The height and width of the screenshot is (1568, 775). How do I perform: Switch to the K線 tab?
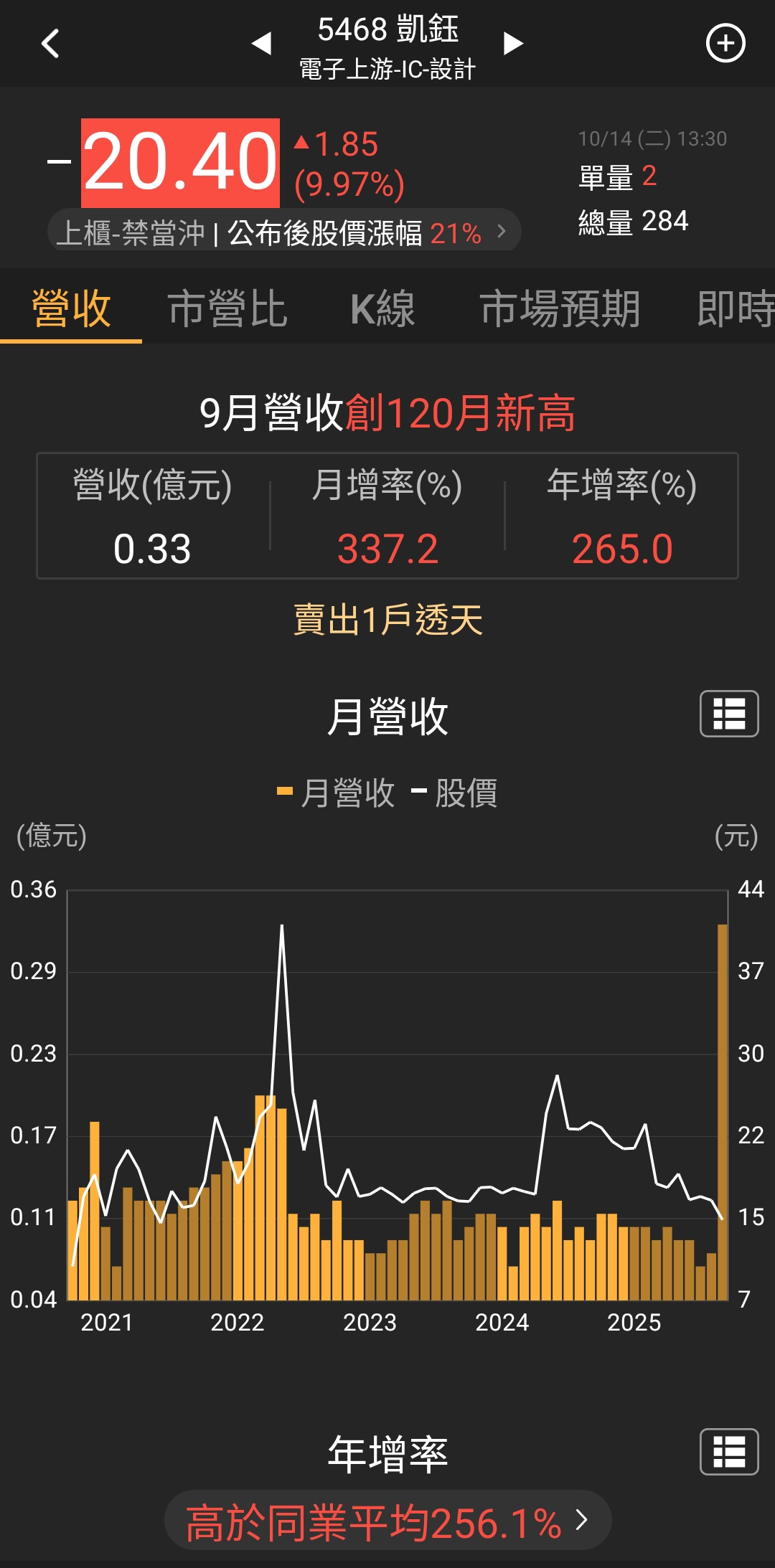pos(382,309)
